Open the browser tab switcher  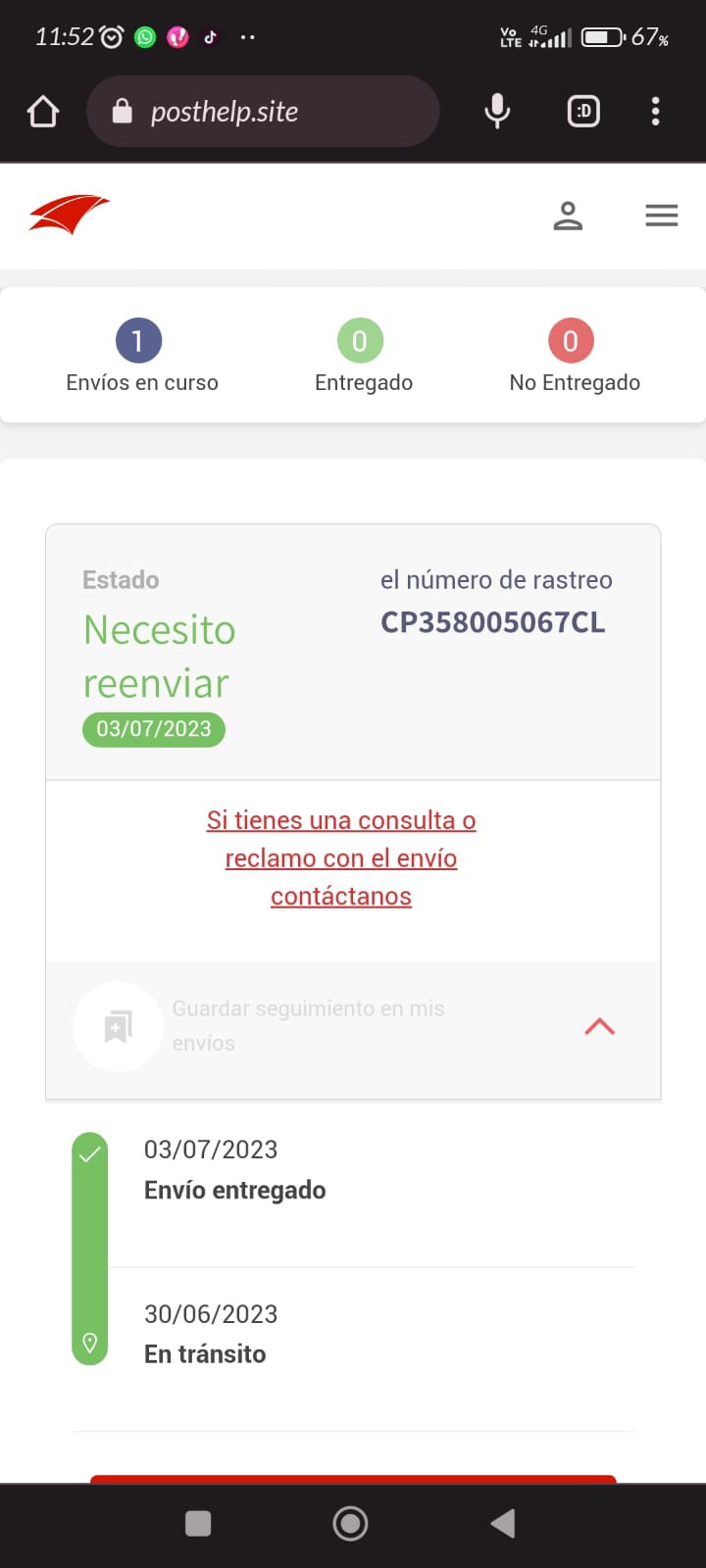(x=583, y=112)
